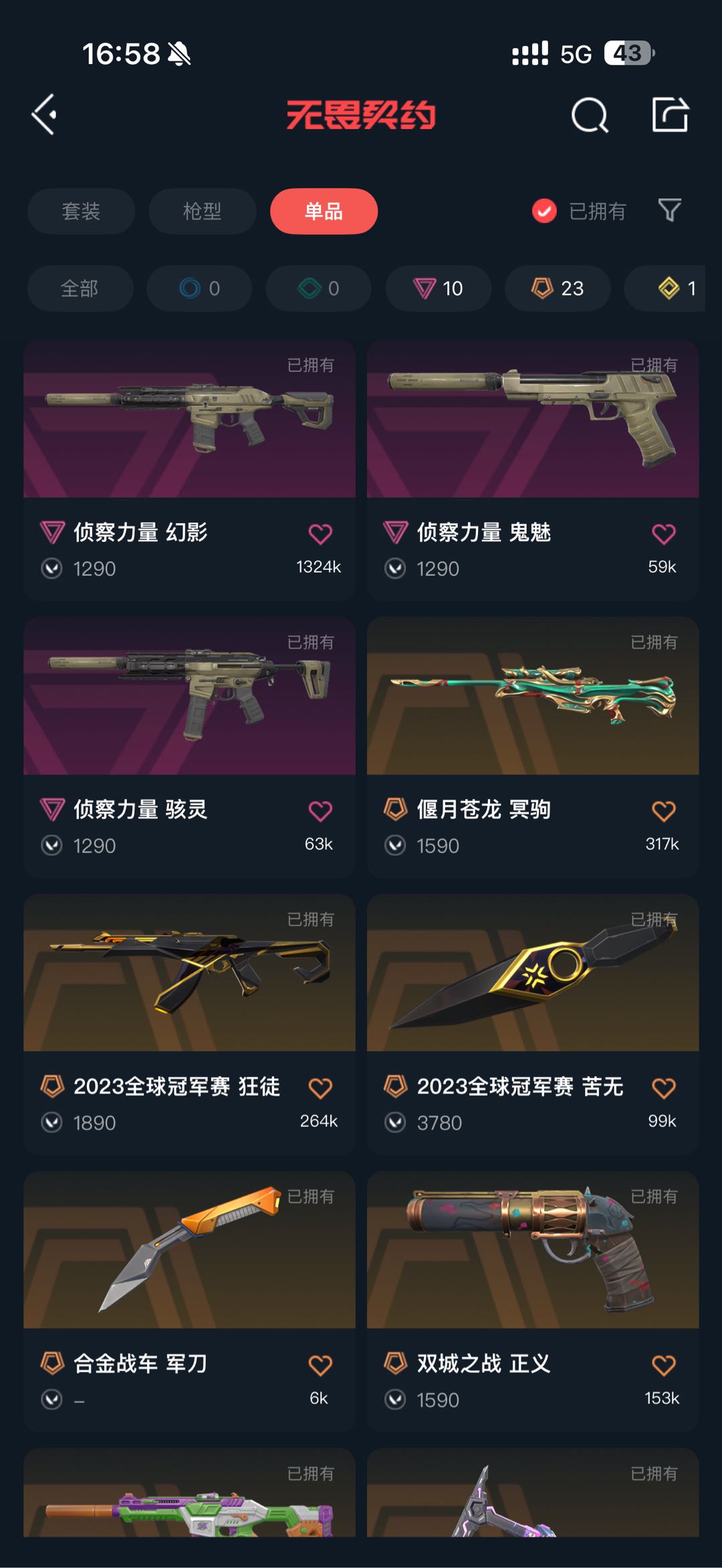Select the 单品 tab
722x1568 pixels.
click(x=324, y=211)
